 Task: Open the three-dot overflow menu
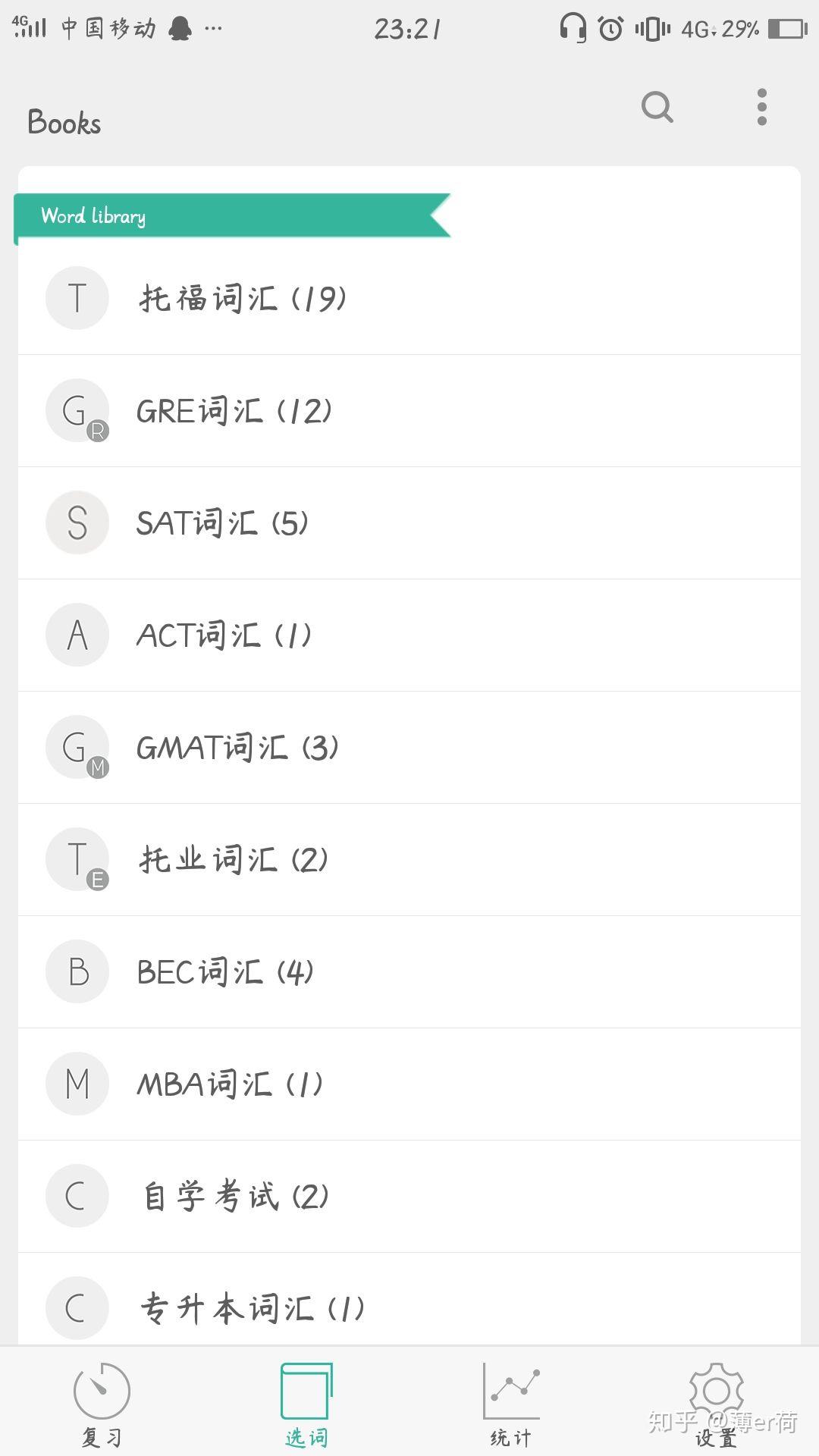pyautogui.click(x=761, y=107)
